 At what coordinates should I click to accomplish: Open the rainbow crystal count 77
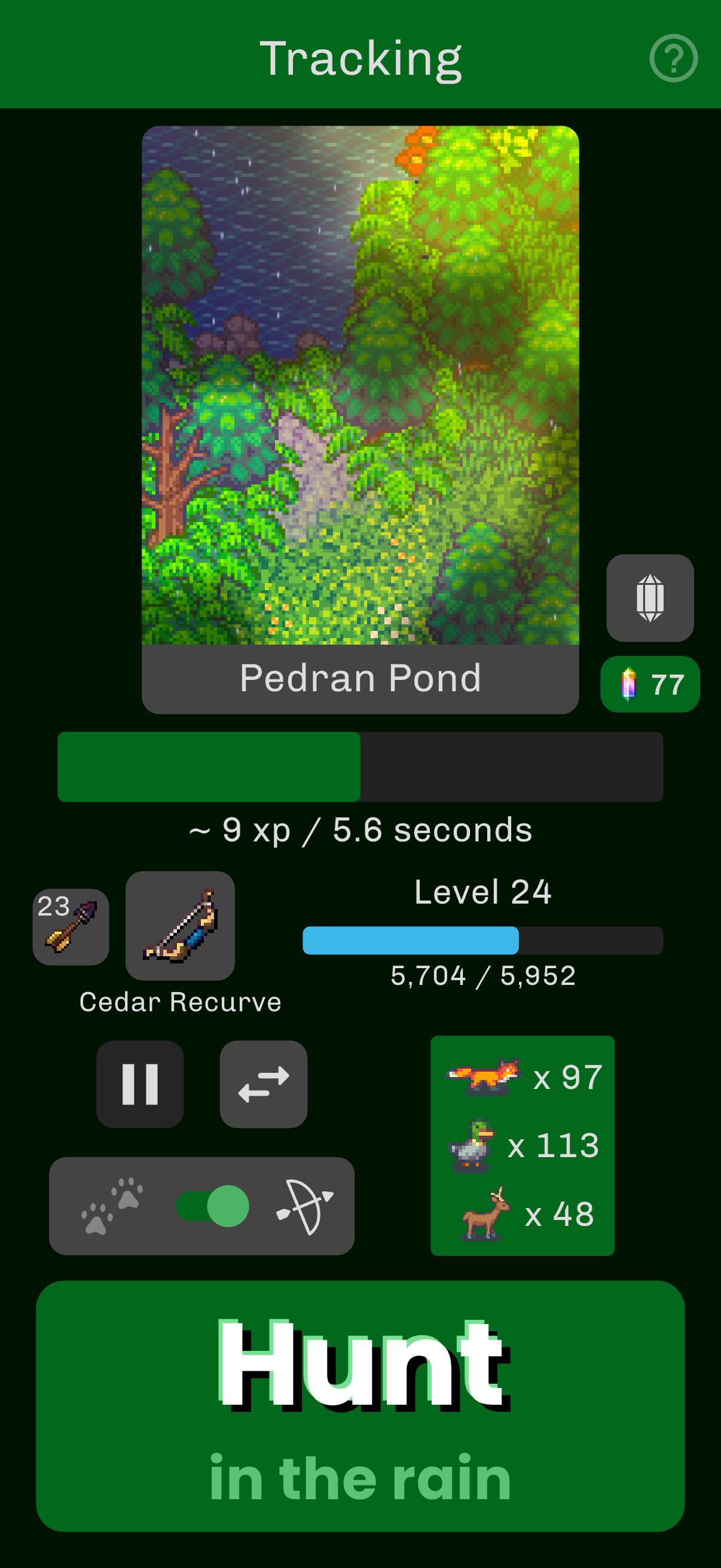[x=650, y=684]
